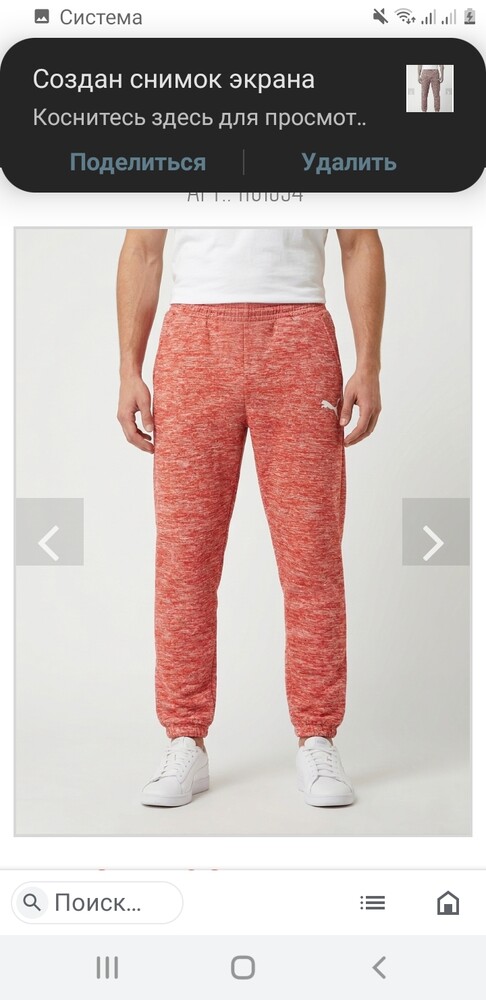
Task: Go to the browser home page
Action: (x=448, y=902)
